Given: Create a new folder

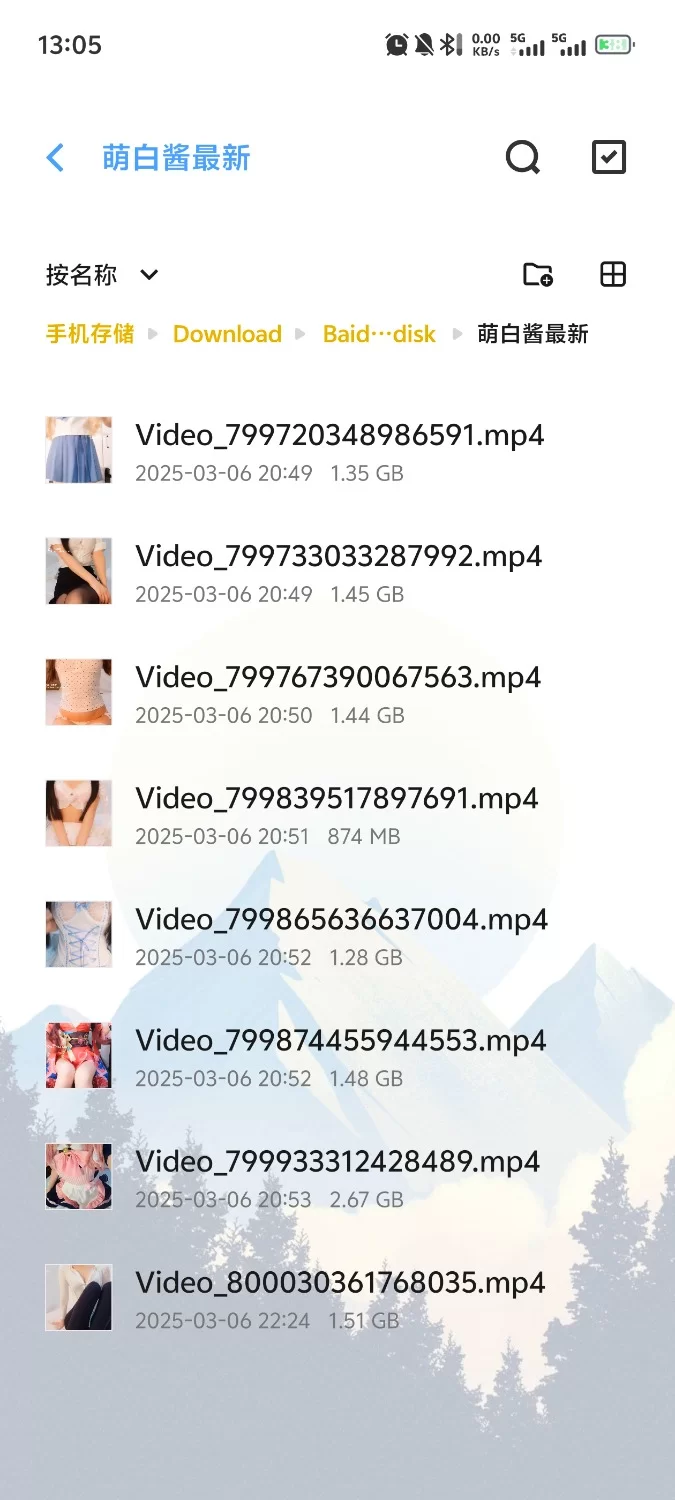Looking at the screenshot, I should [538, 274].
